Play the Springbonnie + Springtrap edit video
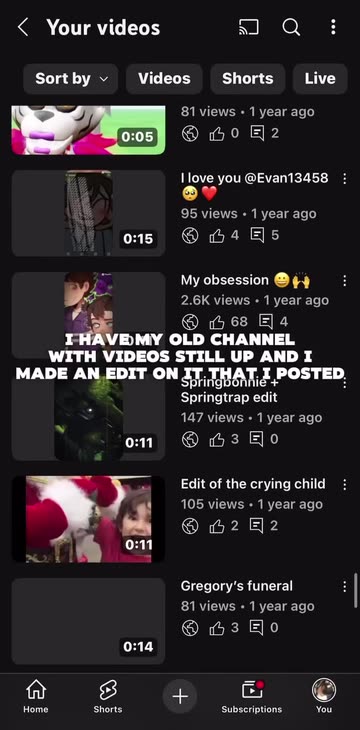 tap(88, 418)
